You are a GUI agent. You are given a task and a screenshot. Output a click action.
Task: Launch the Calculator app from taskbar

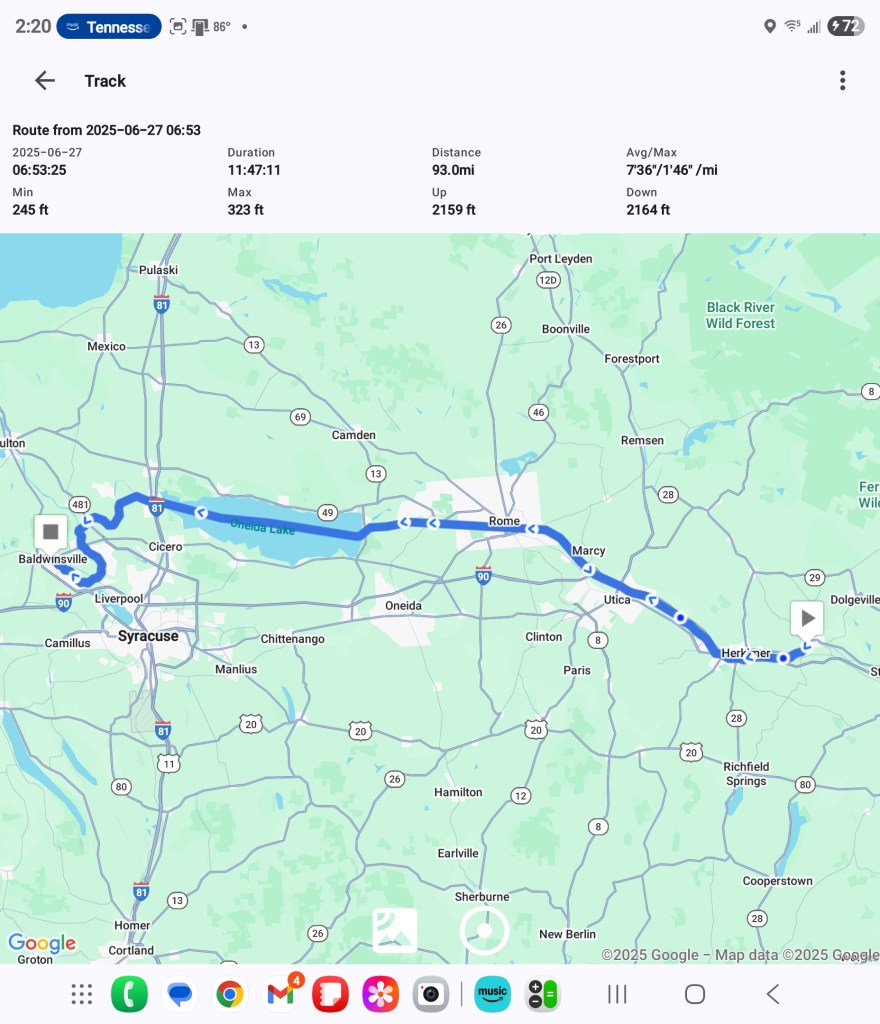coord(543,994)
